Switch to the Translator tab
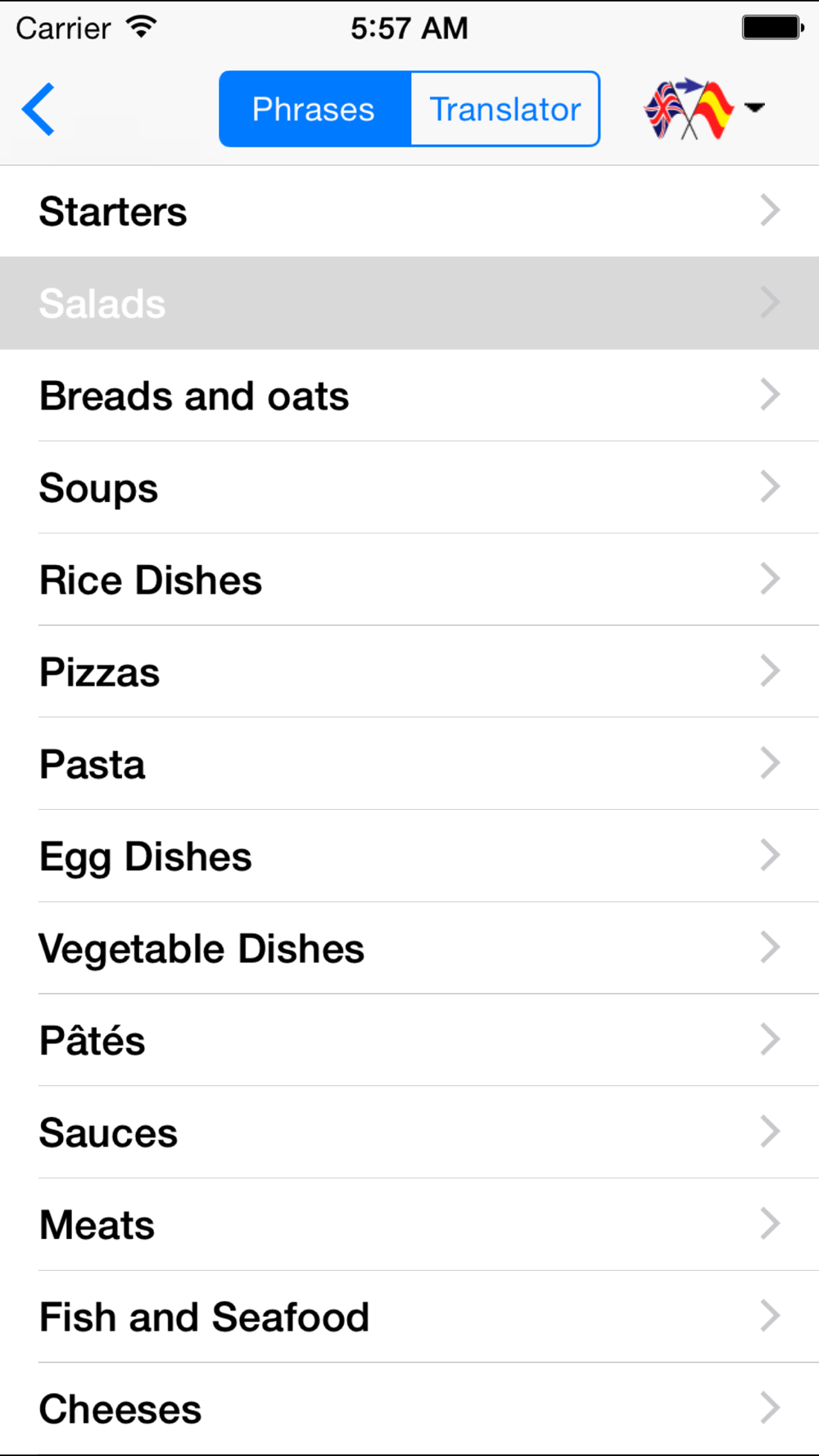The image size is (819, 1456). (505, 109)
